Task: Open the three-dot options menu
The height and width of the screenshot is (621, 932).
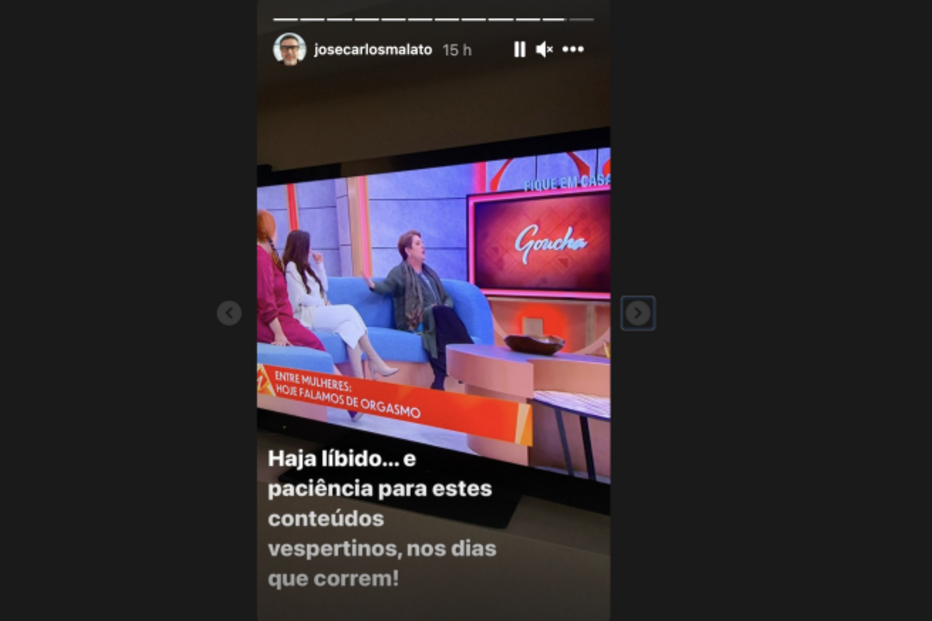Action: click(573, 49)
